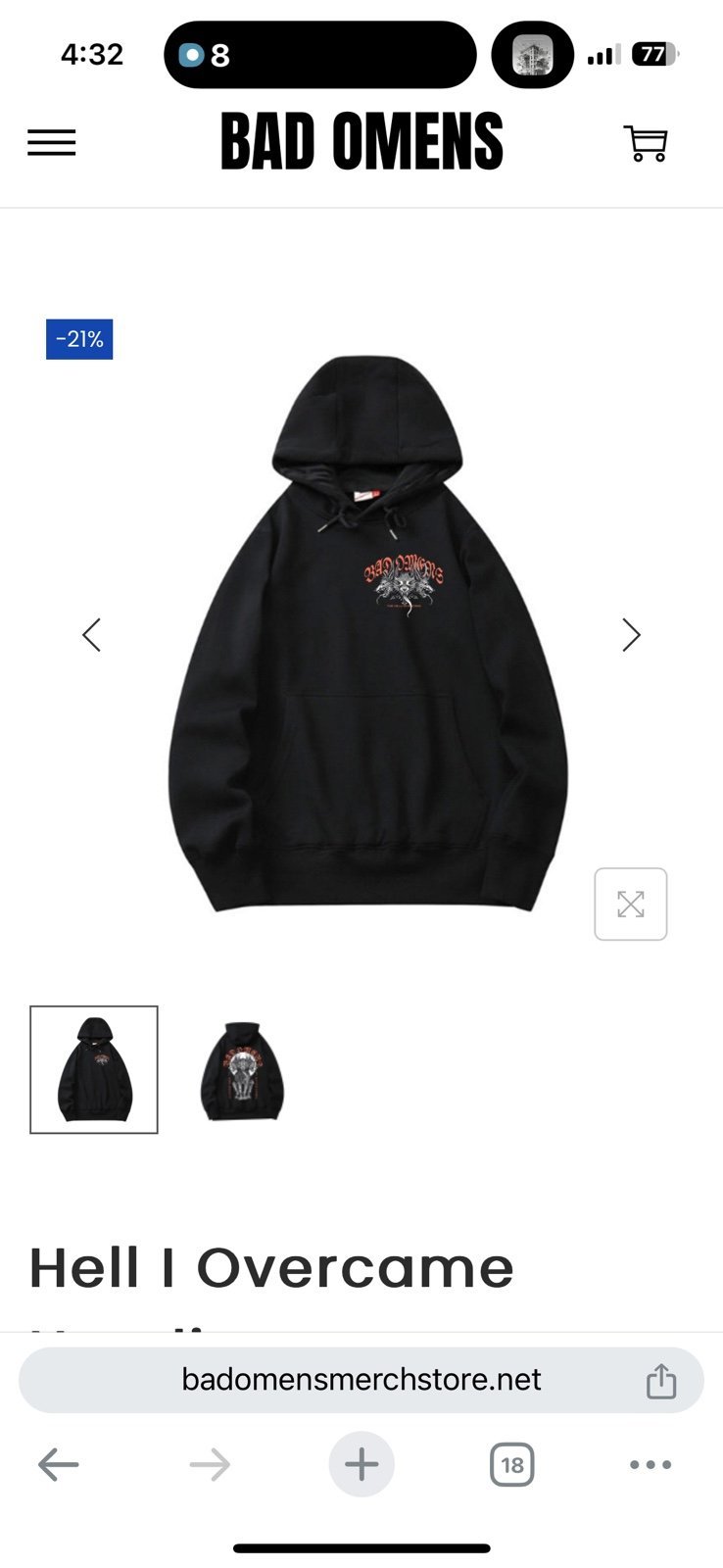Tap the badomensmerchstore.net address bar
Viewport: 723px width, 1568px height.
pyautogui.click(x=361, y=1380)
